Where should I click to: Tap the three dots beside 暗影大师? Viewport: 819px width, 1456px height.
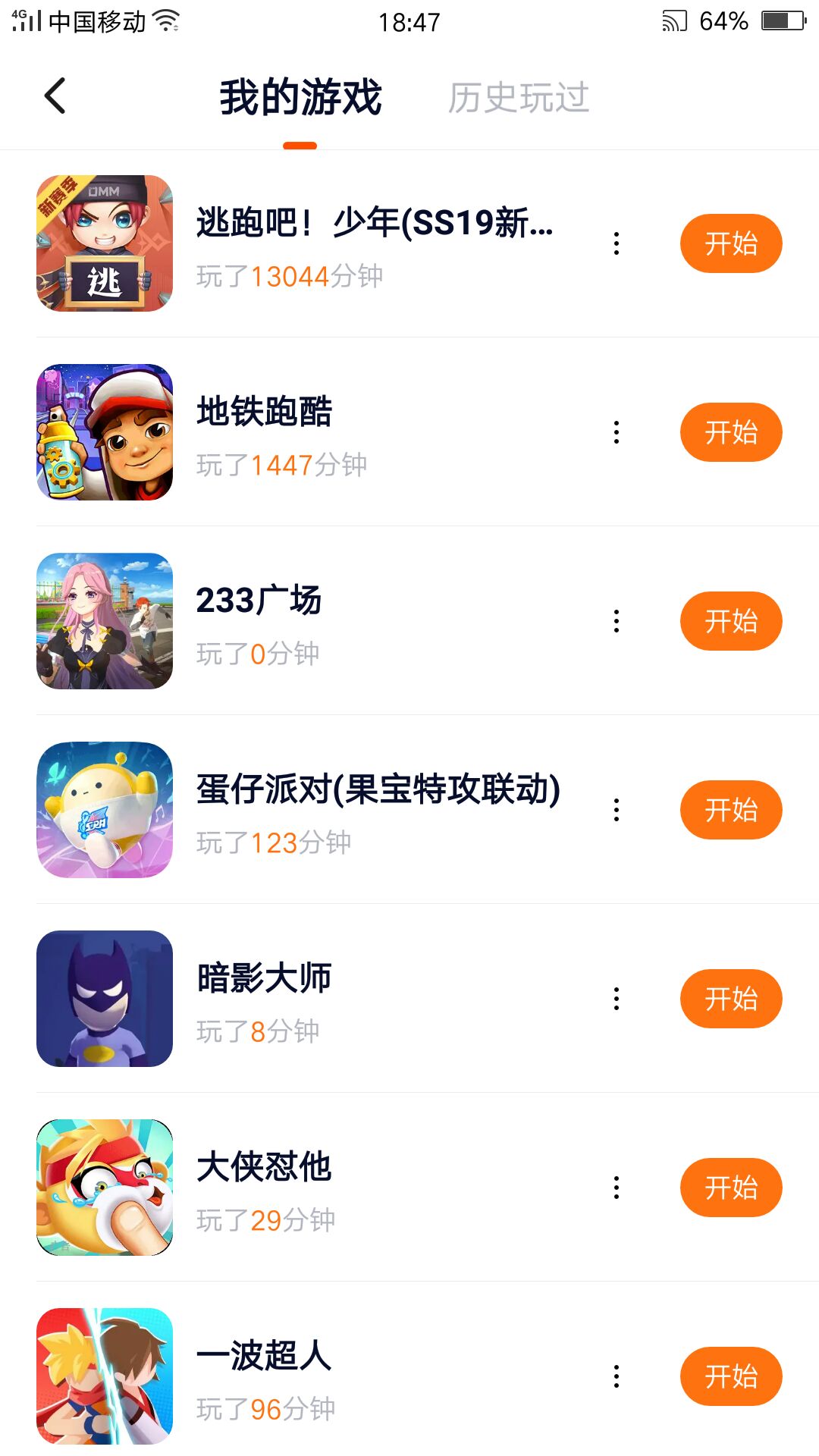pyautogui.click(x=617, y=999)
